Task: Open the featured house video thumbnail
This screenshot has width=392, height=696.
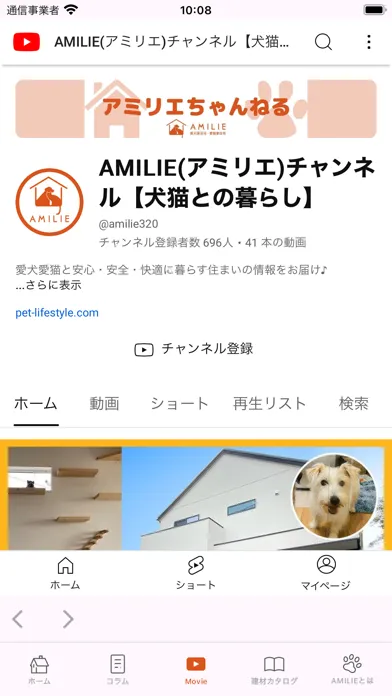Action: tap(196, 495)
